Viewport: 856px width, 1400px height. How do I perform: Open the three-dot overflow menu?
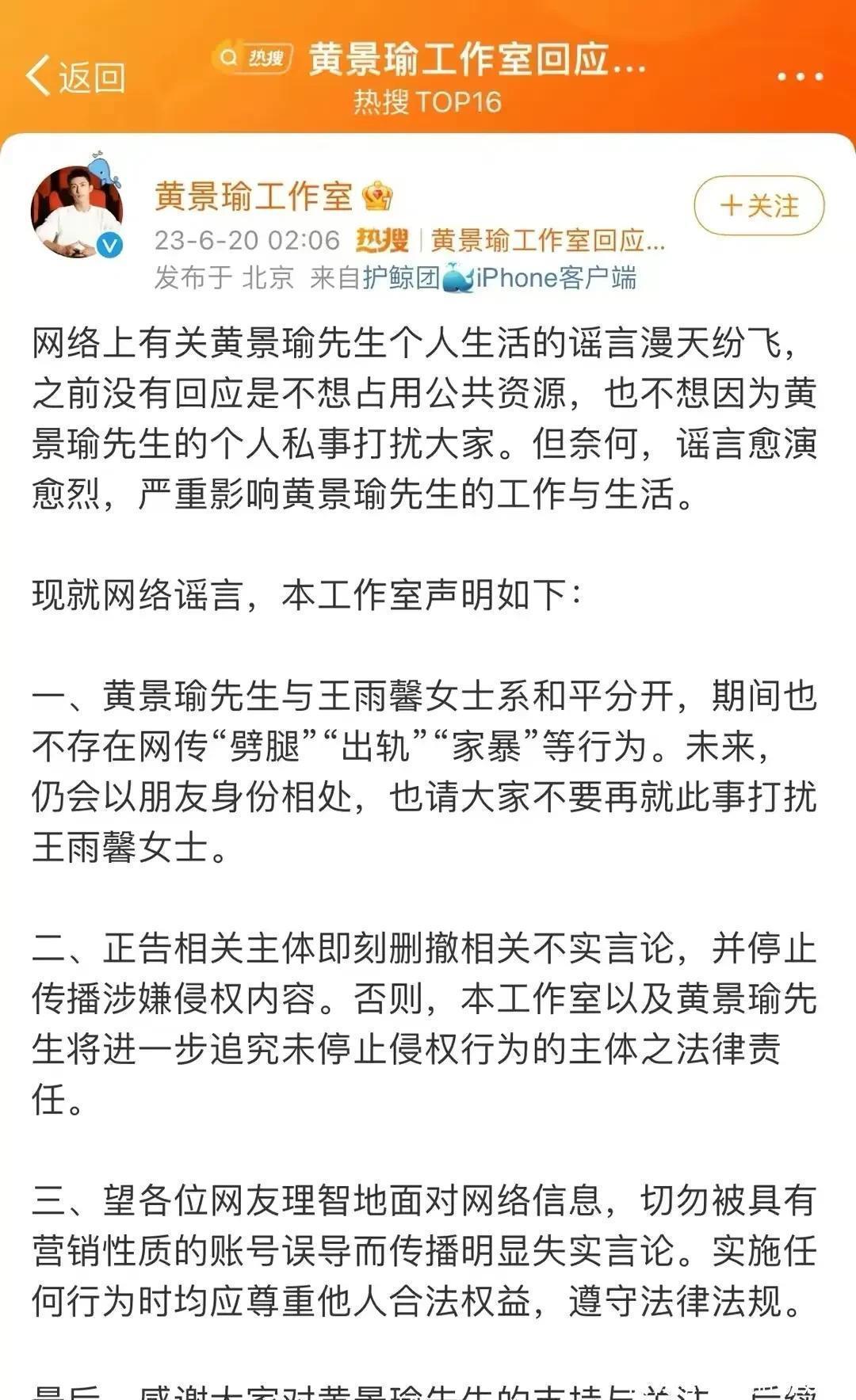click(800, 77)
